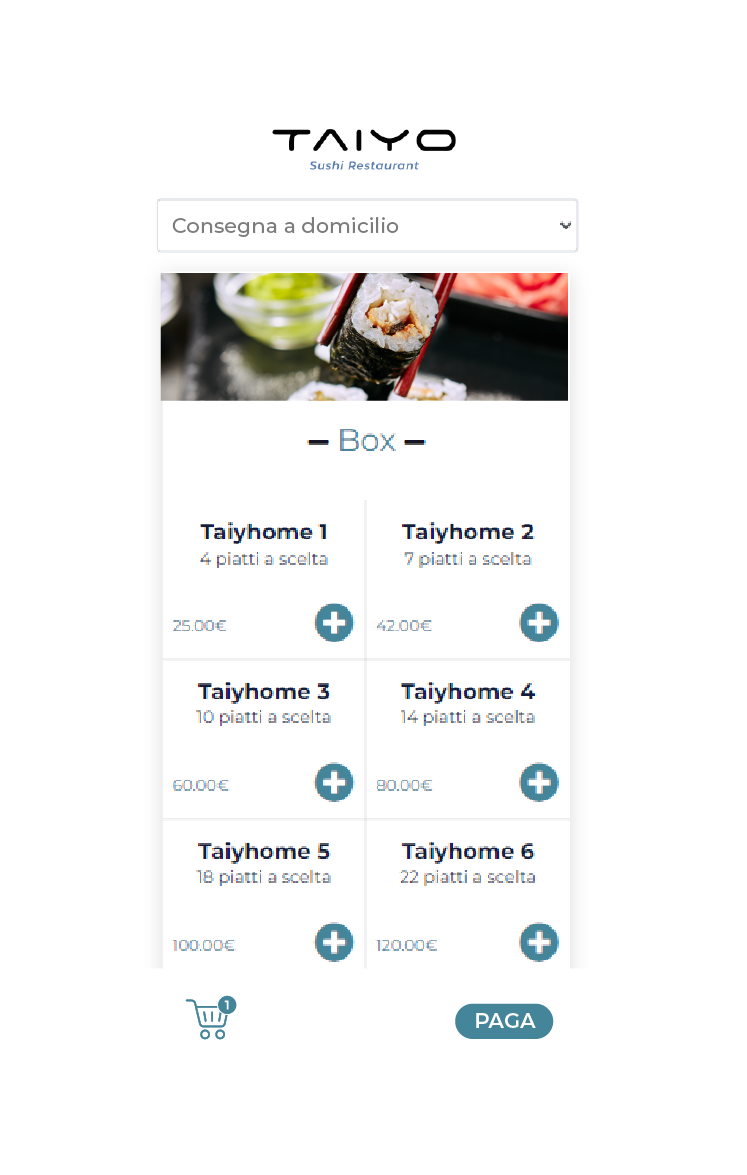
Task: Tap the PAGA button to pay
Action: coord(503,1021)
